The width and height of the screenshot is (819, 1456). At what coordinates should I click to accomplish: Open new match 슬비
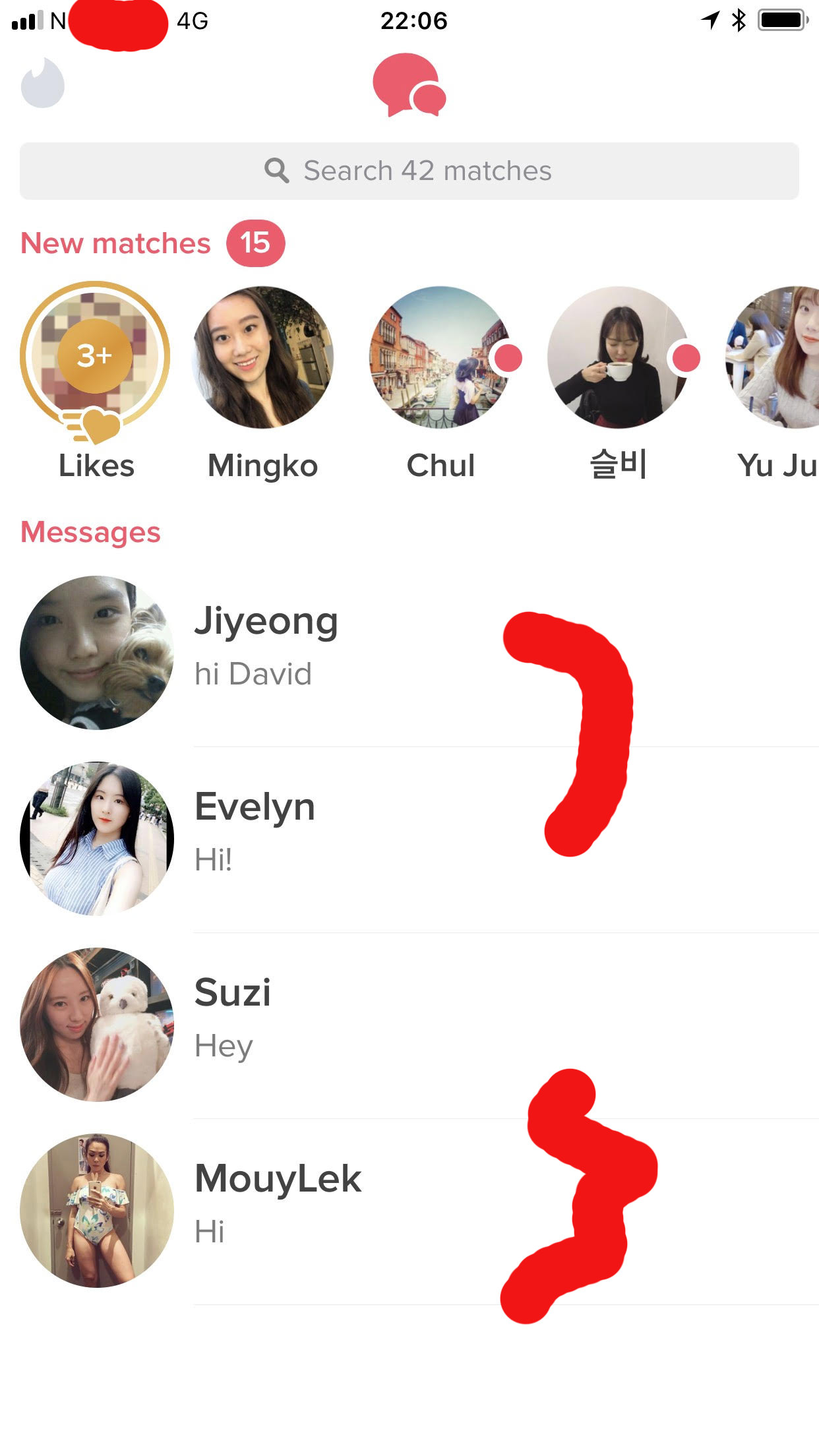(x=618, y=358)
